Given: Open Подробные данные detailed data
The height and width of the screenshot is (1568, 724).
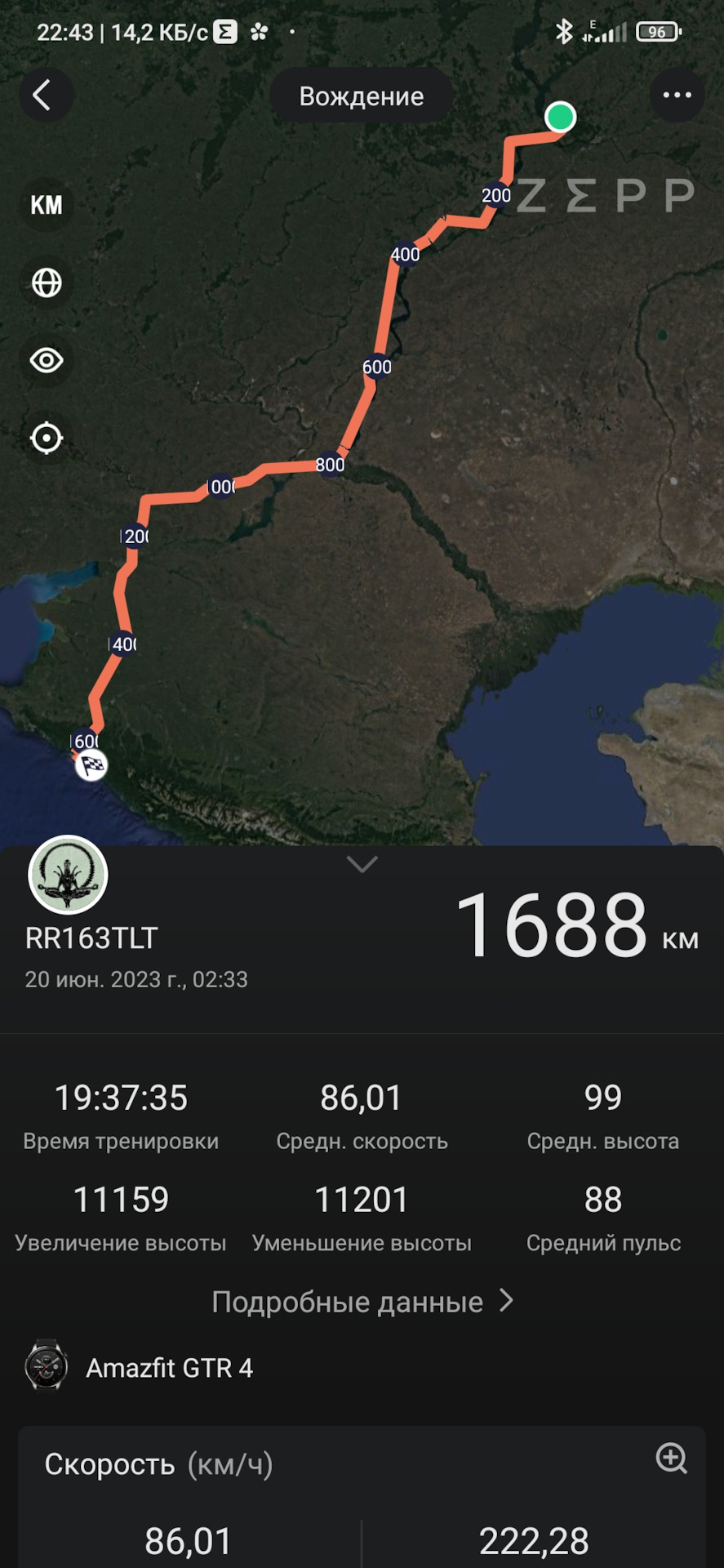Looking at the screenshot, I should coord(362,1302).
